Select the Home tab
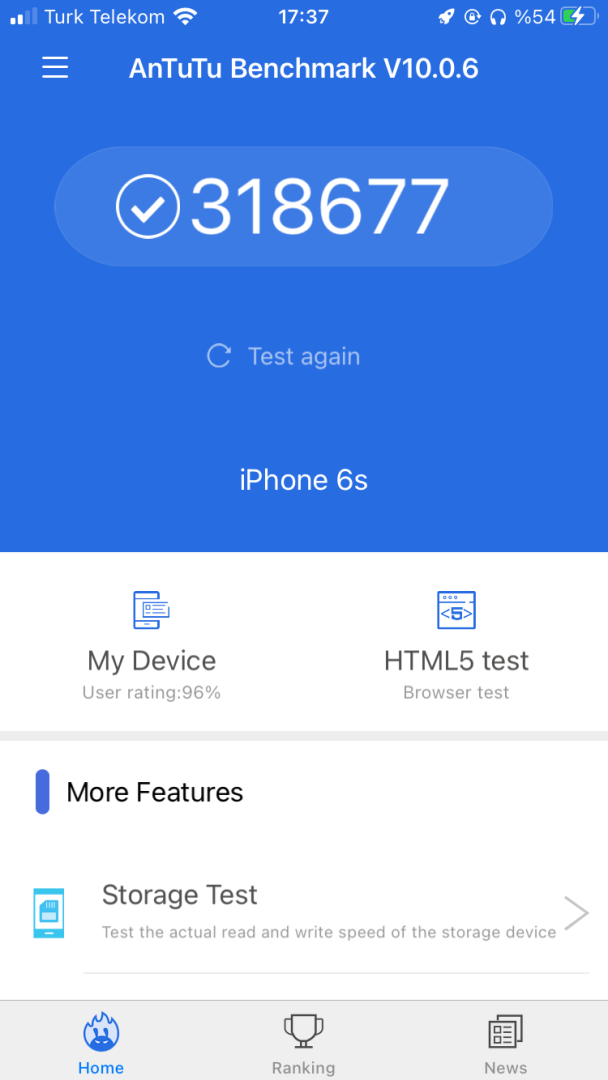 coord(101,1042)
